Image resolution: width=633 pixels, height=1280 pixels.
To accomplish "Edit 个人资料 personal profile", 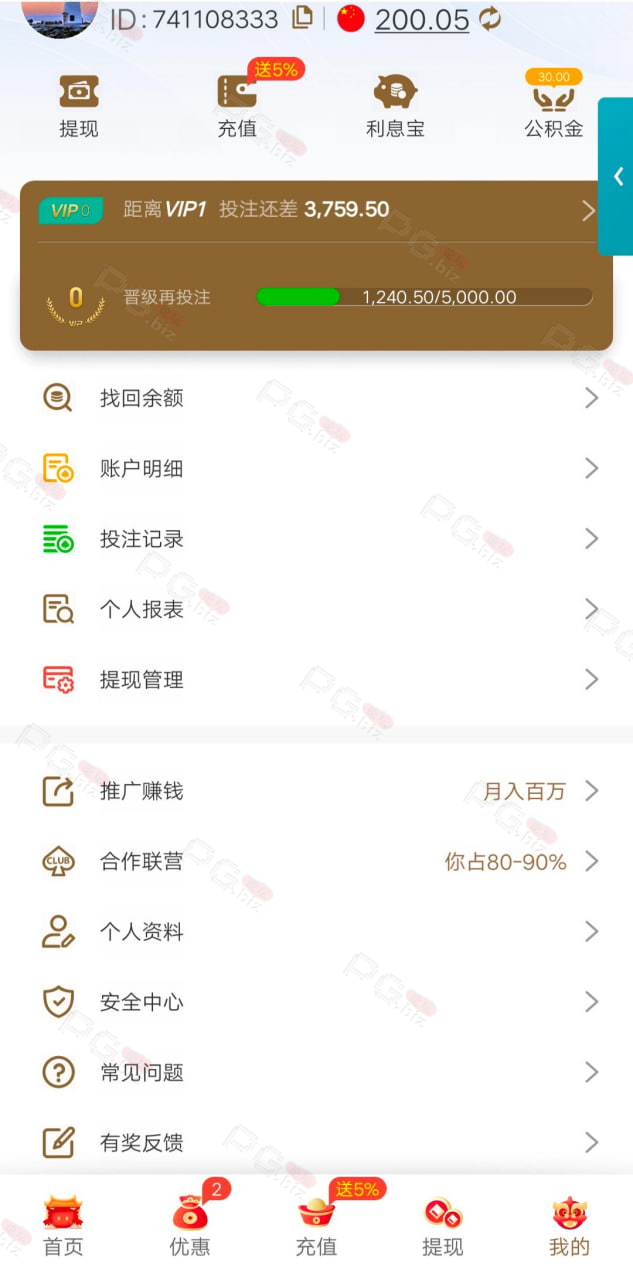I will click(316, 932).
